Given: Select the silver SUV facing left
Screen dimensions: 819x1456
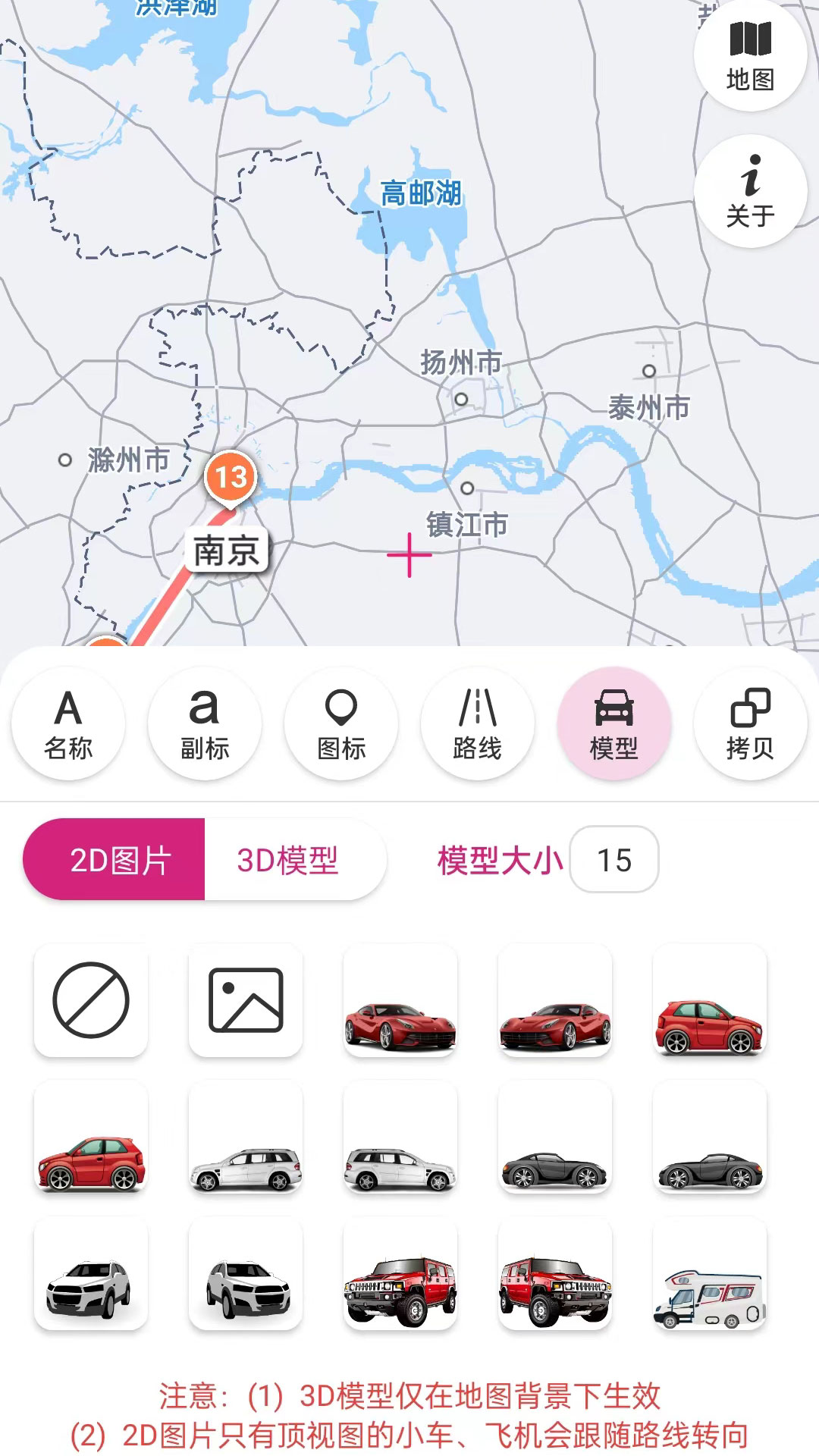Looking at the screenshot, I should tap(246, 1137).
